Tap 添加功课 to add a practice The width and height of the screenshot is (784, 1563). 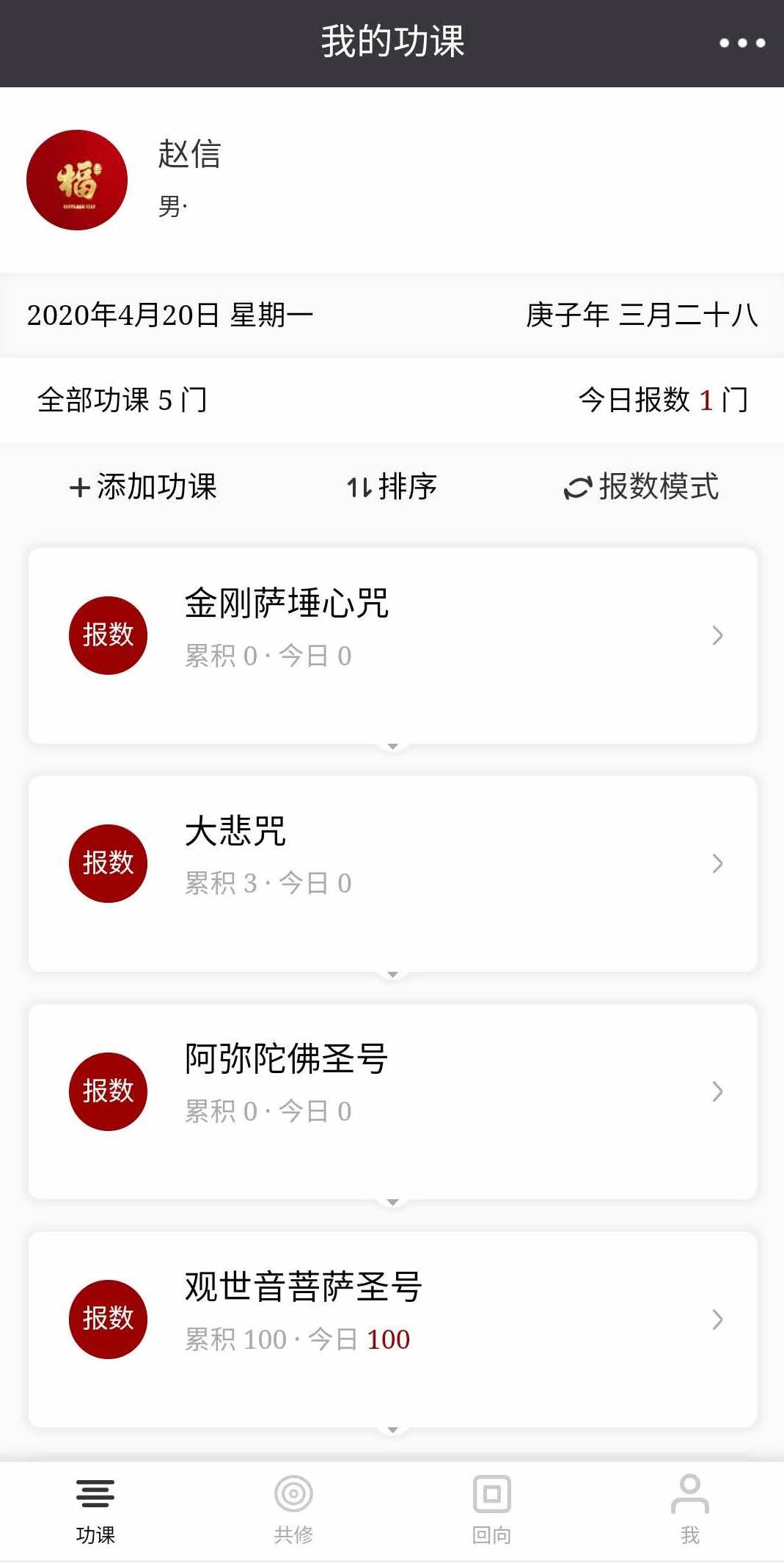click(143, 487)
